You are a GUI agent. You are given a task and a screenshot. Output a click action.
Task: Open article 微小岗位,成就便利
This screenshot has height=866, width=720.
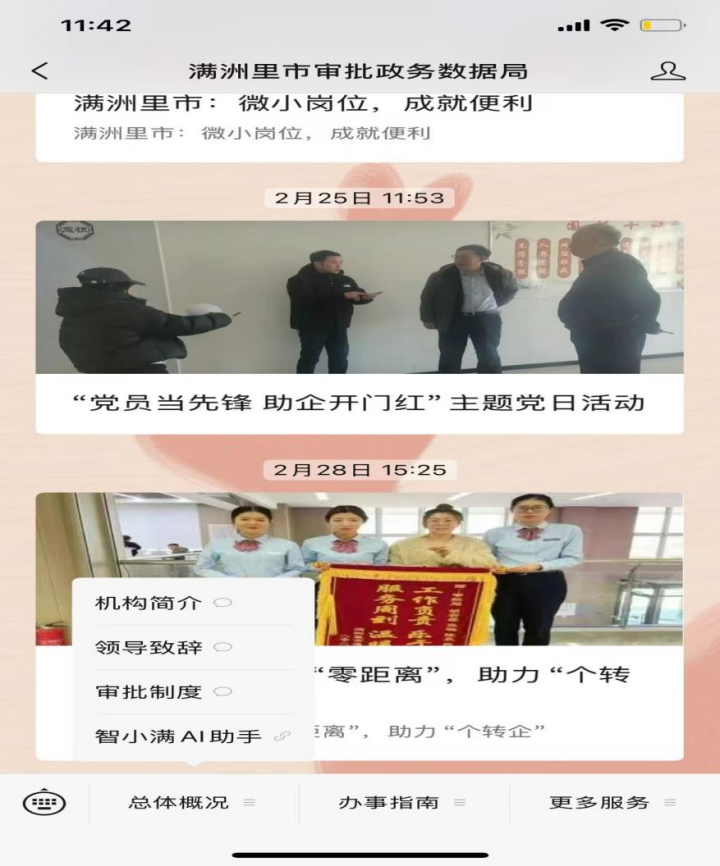click(x=359, y=116)
